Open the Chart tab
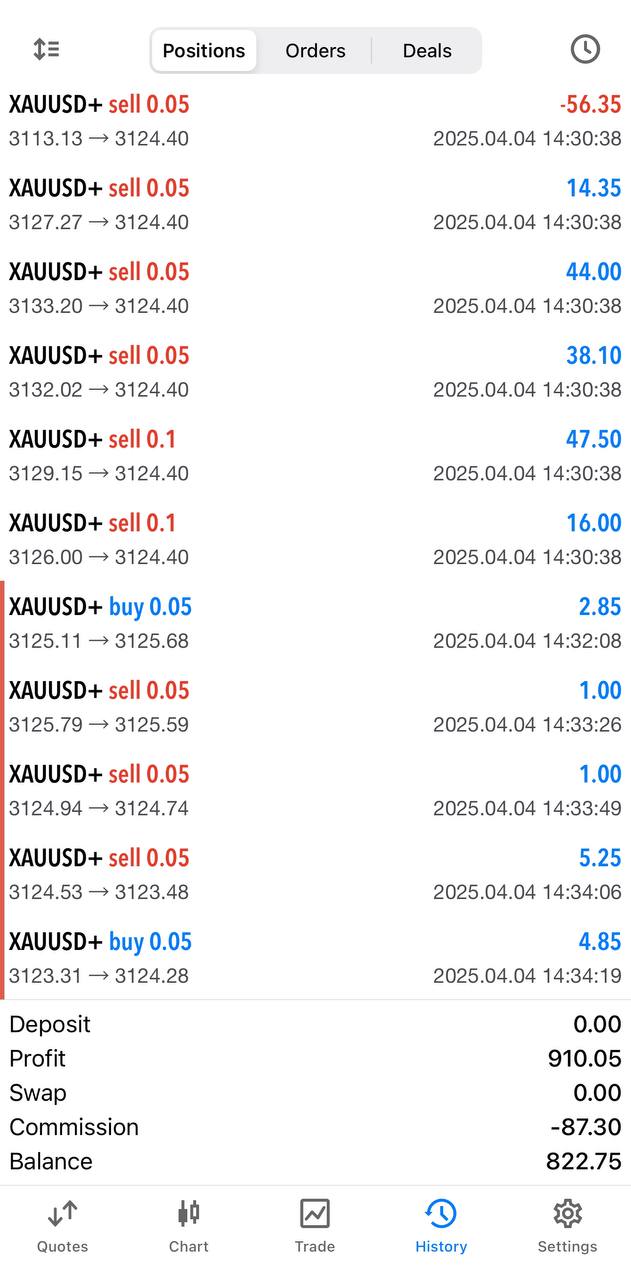Screen dimensions: 631x1280 [x=188, y=1226]
